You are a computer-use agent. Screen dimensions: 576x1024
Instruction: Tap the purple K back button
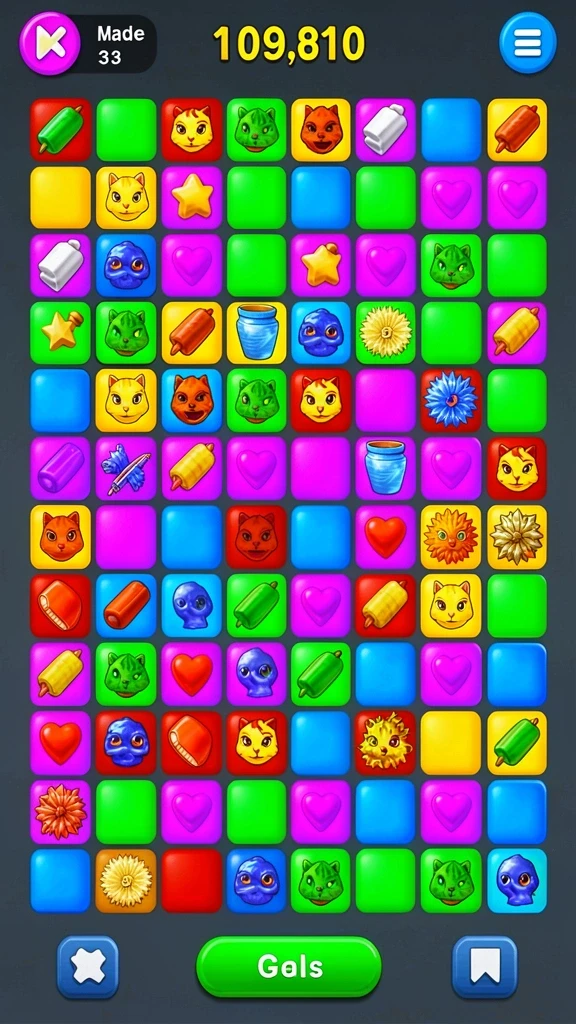pyautogui.click(x=50, y=43)
